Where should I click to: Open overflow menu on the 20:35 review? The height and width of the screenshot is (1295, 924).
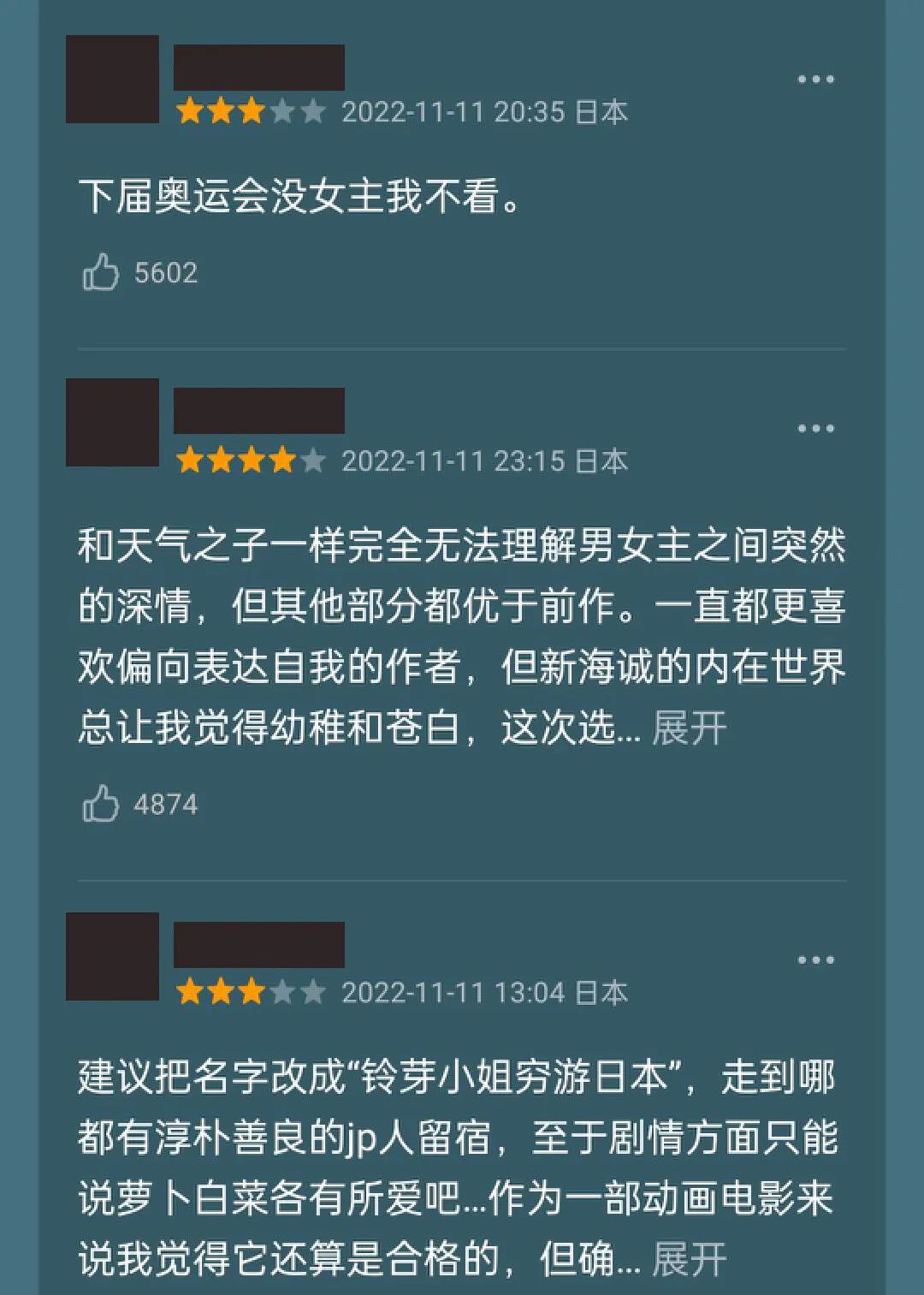click(815, 79)
